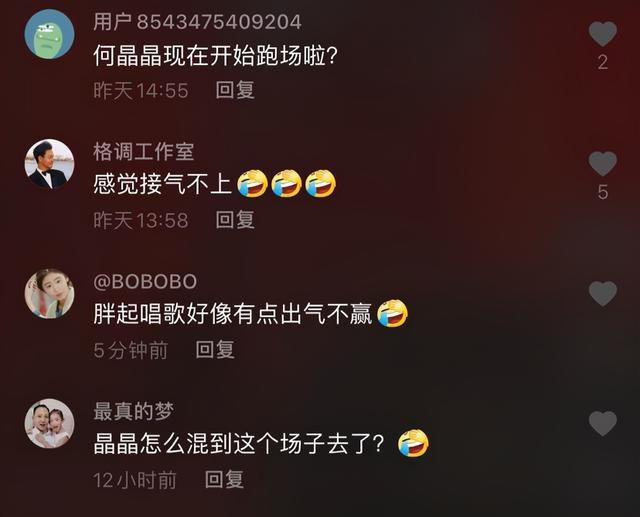View @BOBOBO's profile picture
The image size is (640, 517).
coord(49,294)
